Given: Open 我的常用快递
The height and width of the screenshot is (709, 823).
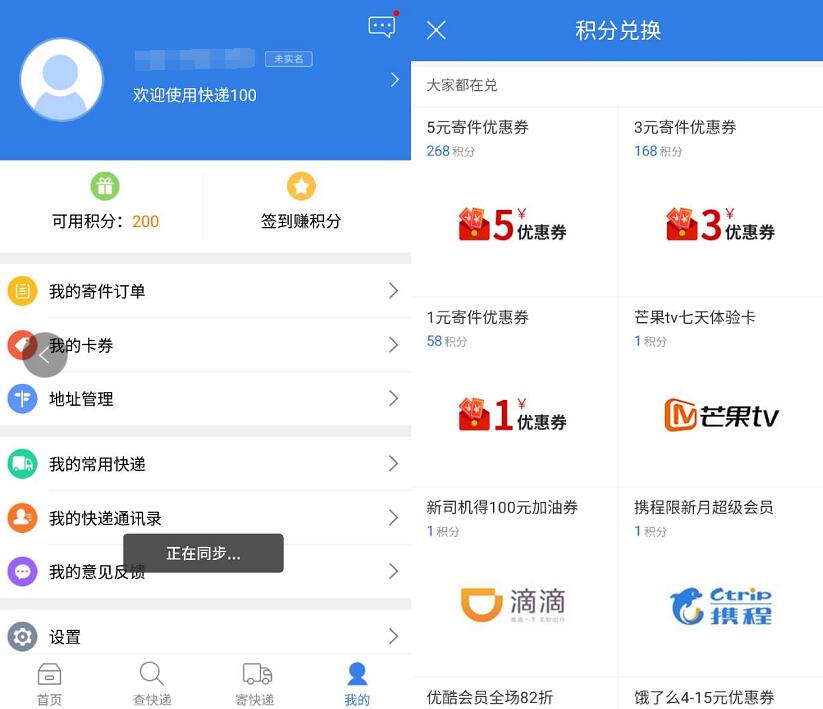Looking at the screenshot, I should click(x=205, y=464).
